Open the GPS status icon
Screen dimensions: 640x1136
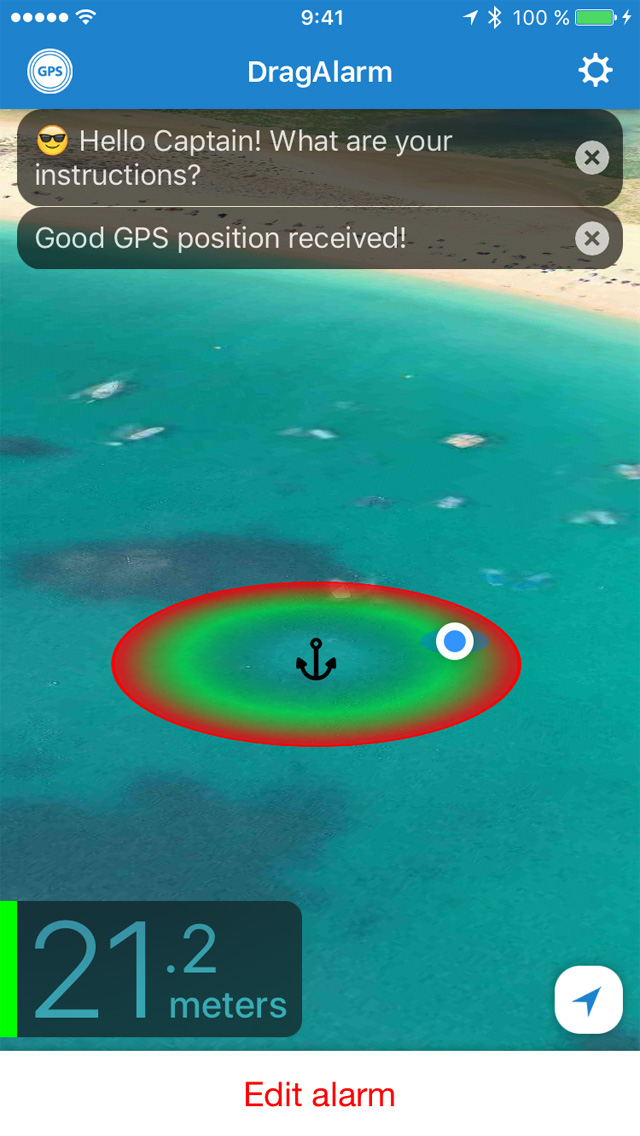pos(50,72)
